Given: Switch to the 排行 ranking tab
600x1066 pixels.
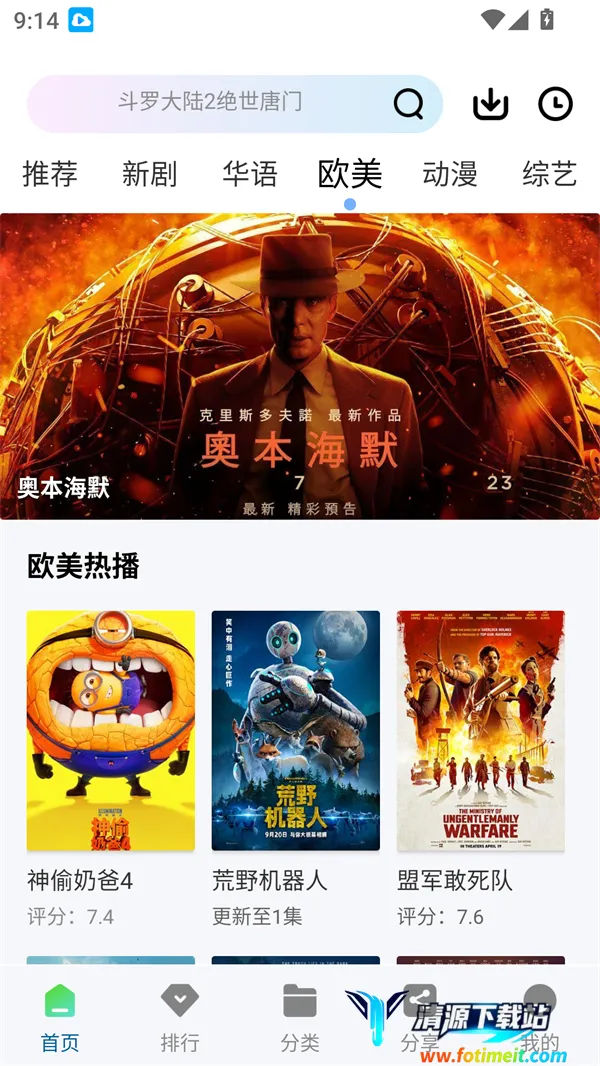Looking at the screenshot, I should tap(180, 1016).
